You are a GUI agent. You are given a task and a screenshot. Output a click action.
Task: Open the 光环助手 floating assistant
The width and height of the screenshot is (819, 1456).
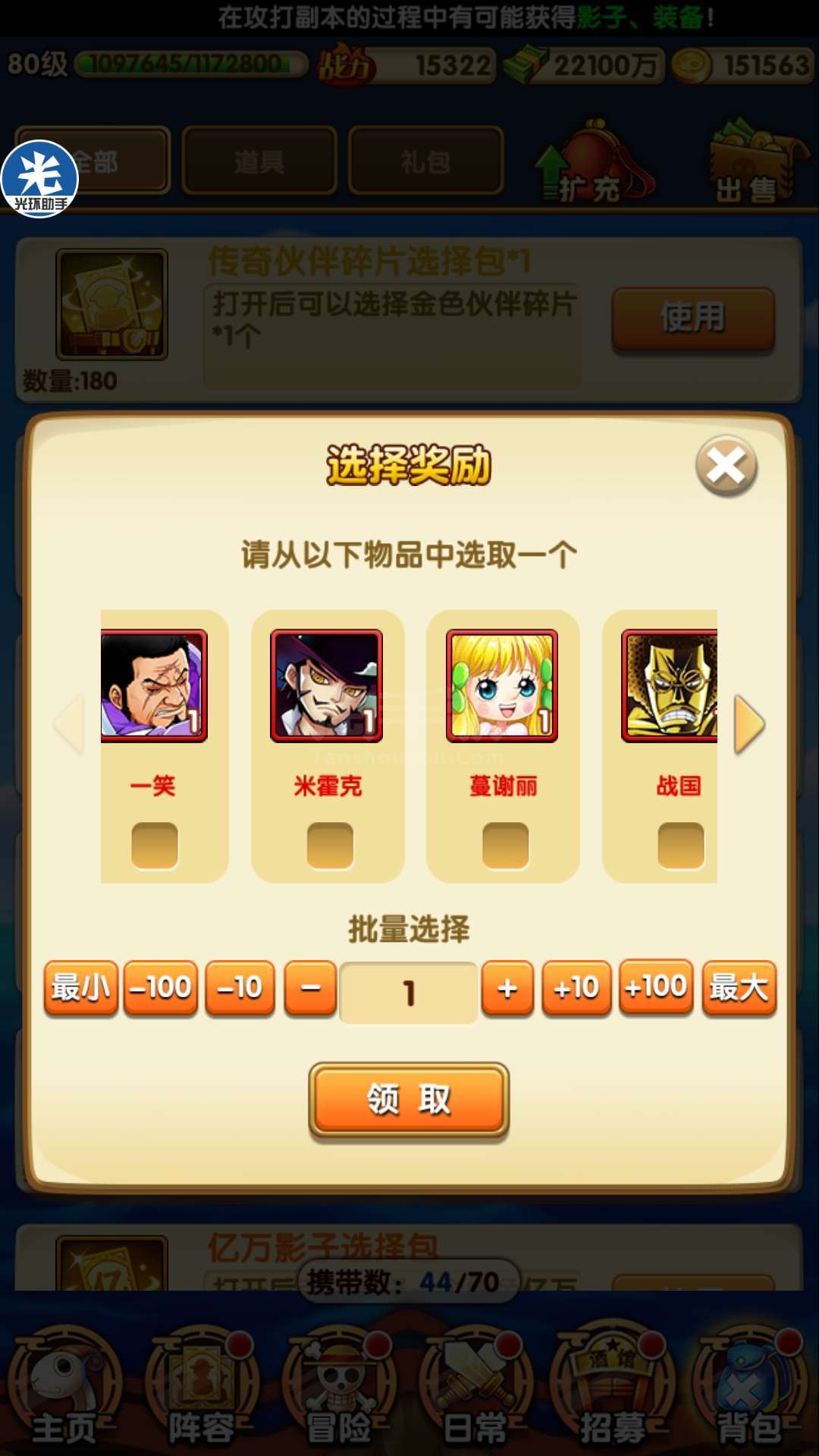(x=39, y=179)
